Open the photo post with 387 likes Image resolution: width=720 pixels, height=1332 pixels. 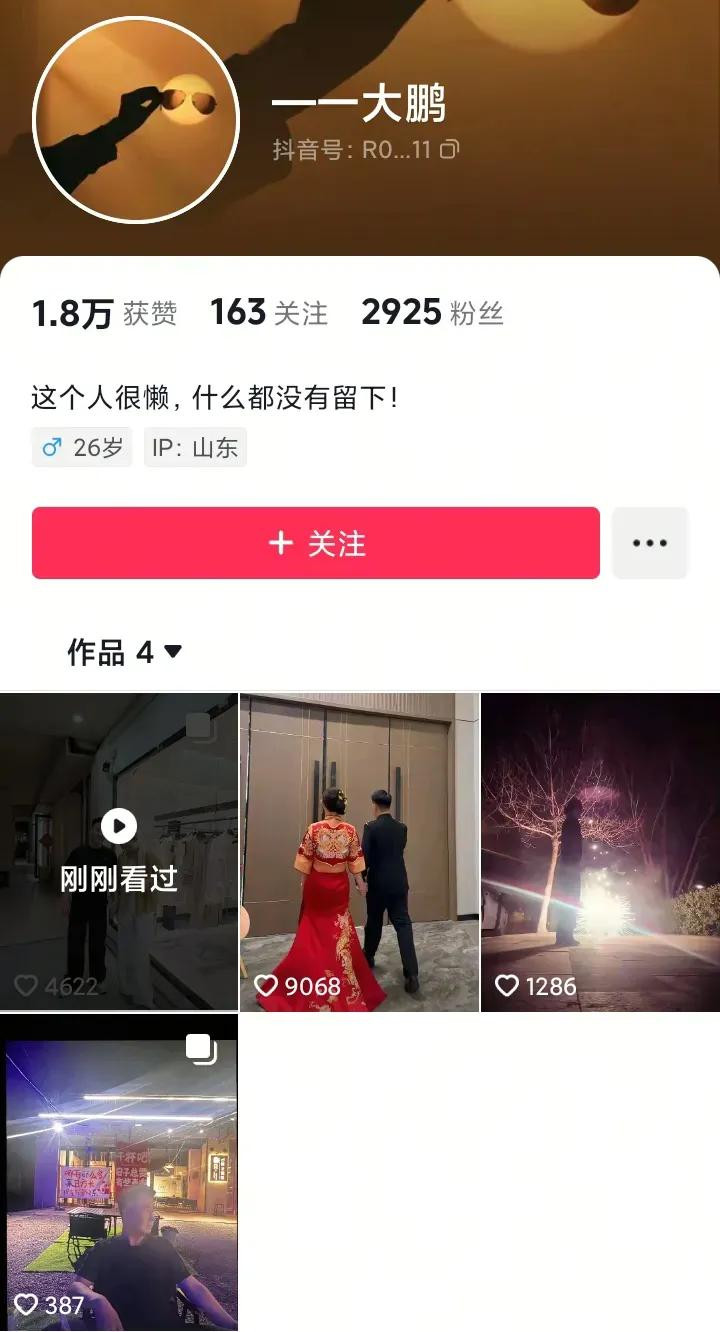tap(119, 1170)
